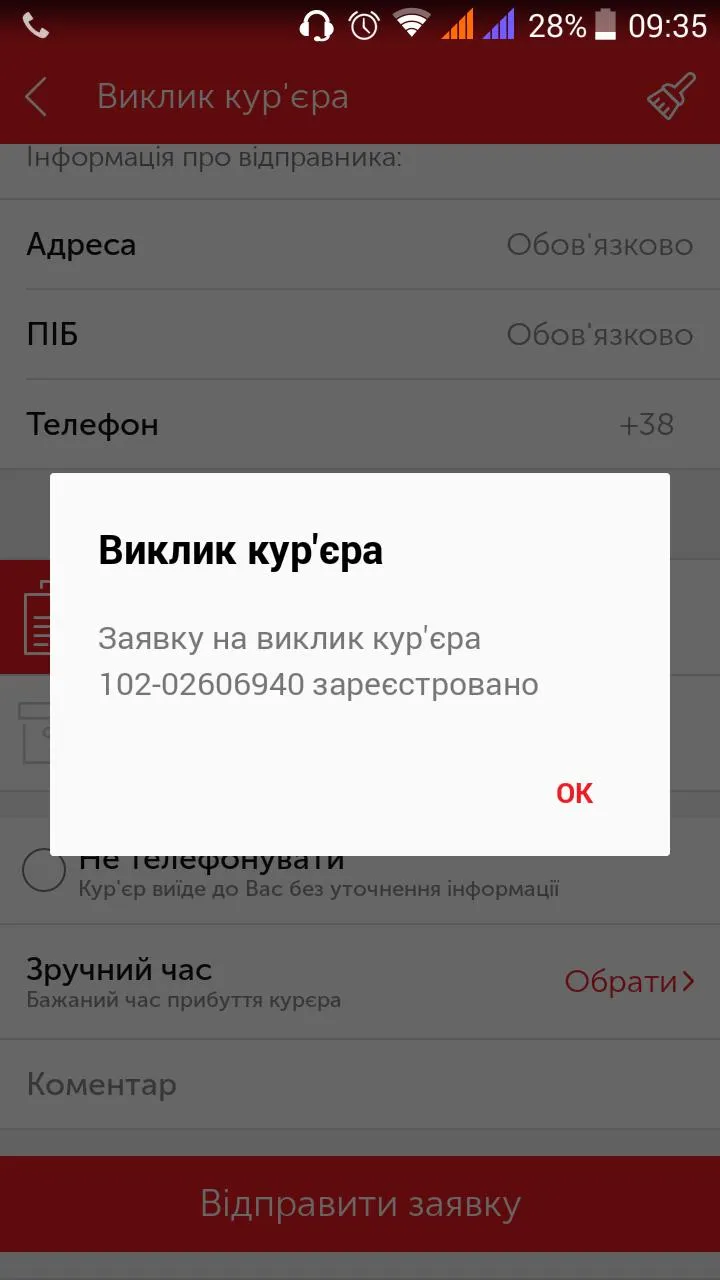
Task: Go back using the header arrow
Action: [x=37, y=97]
